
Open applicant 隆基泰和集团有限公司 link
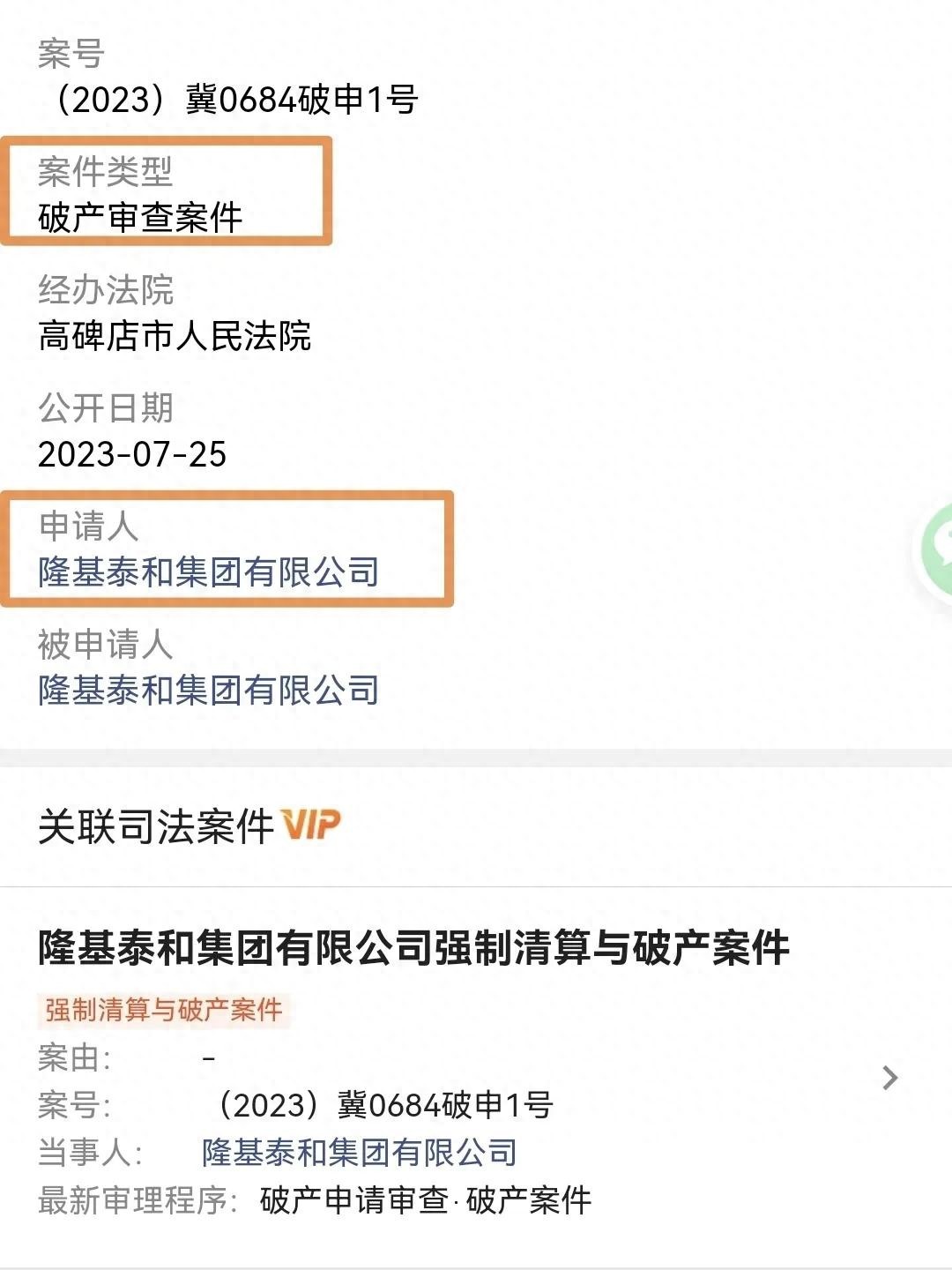click(208, 572)
